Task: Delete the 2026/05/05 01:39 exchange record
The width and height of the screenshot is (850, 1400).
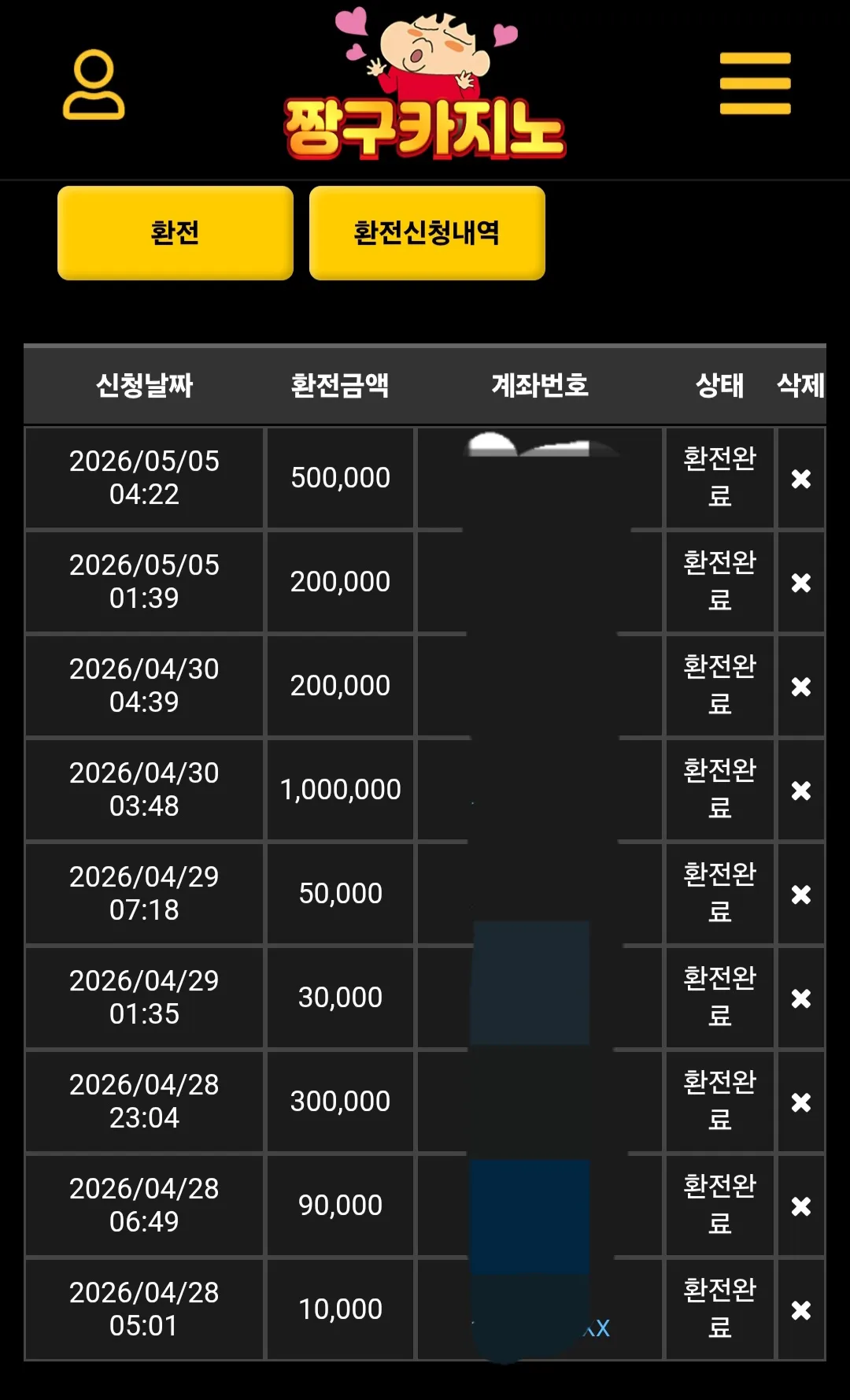Action: pyautogui.click(x=801, y=583)
